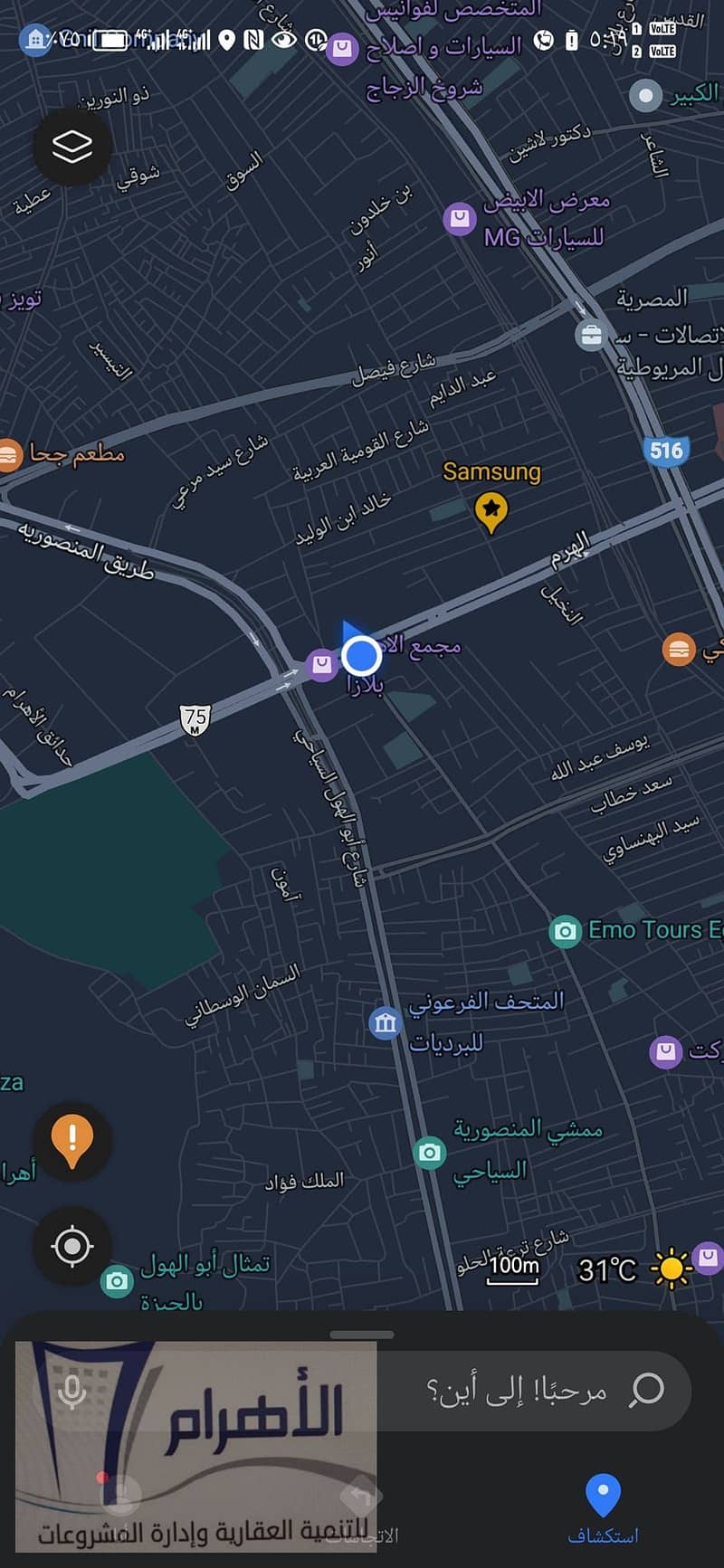Open the 31°C weather widget
The image size is (724, 1568).
click(633, 1269)
